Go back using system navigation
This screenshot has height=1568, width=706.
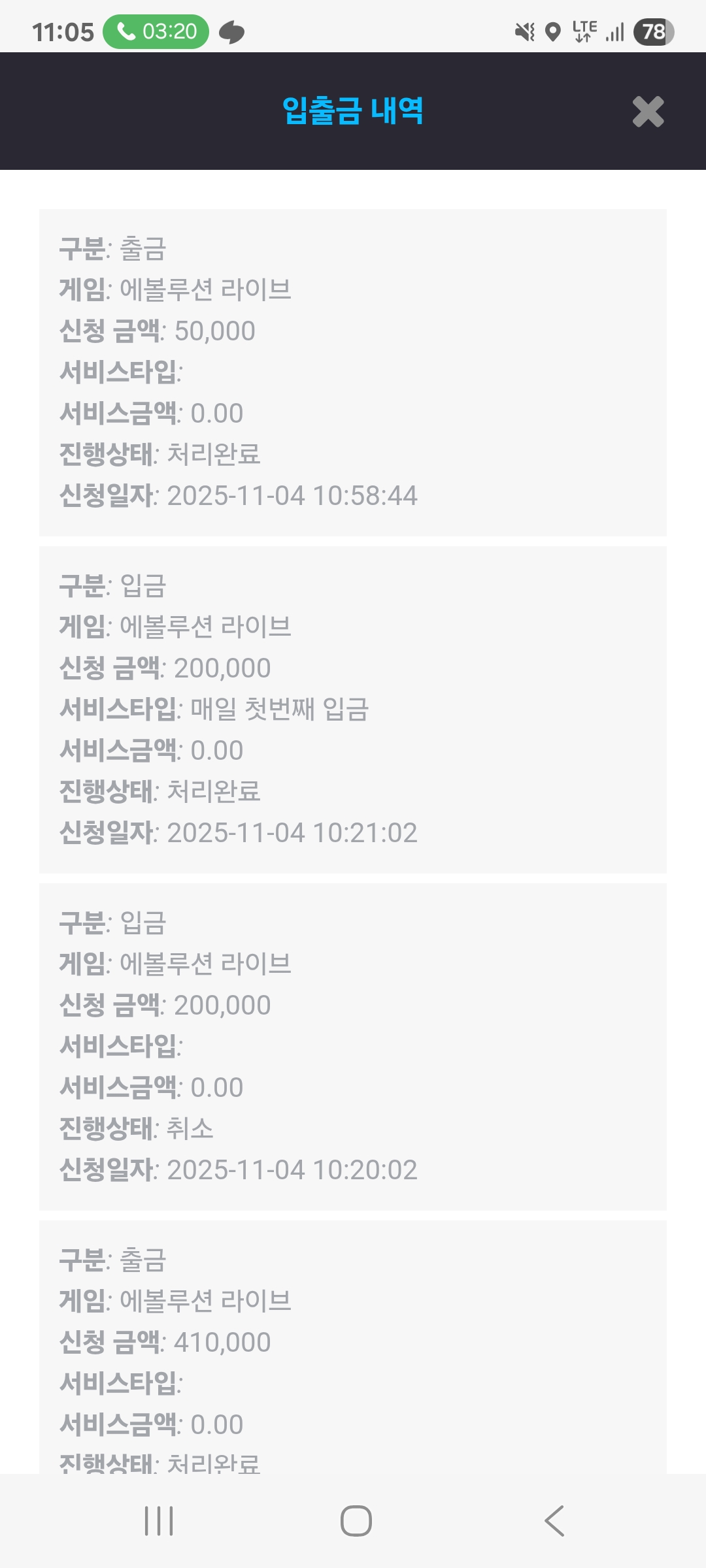[554, 1521]
